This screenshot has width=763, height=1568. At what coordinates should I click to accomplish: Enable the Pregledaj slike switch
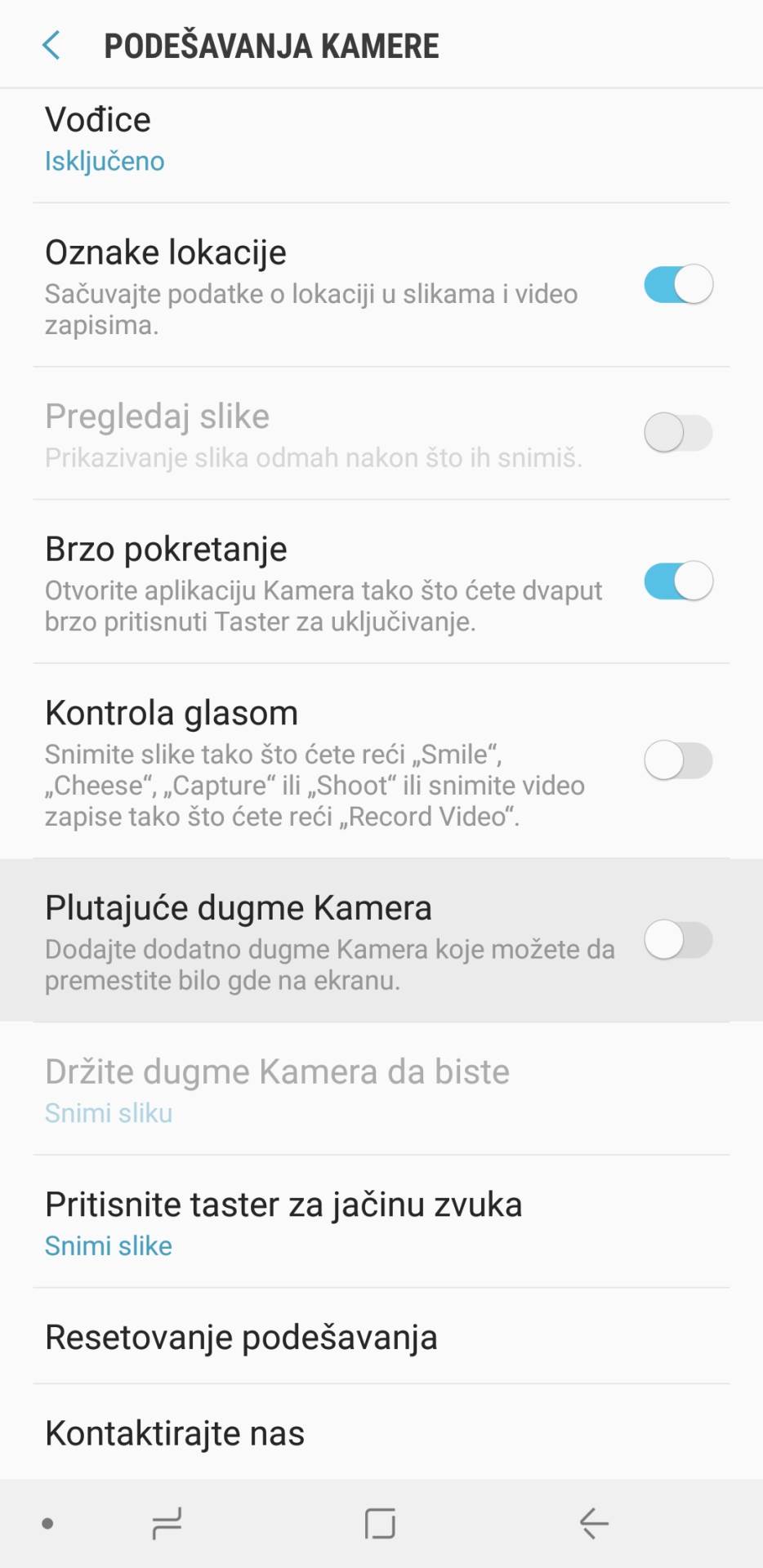pos(677,433)
